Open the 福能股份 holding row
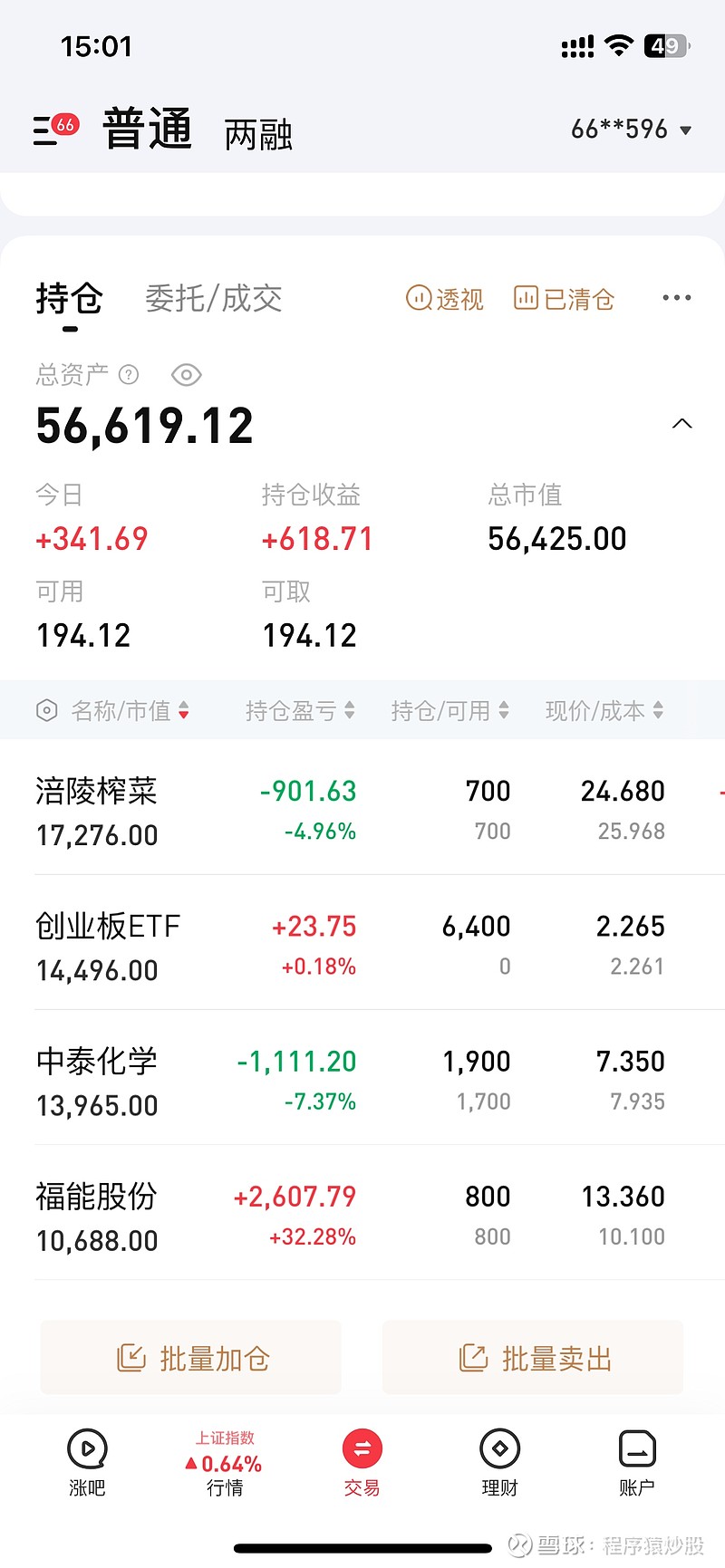Viewport: 725px width, 1568px height. click(x=362, y=1215)
